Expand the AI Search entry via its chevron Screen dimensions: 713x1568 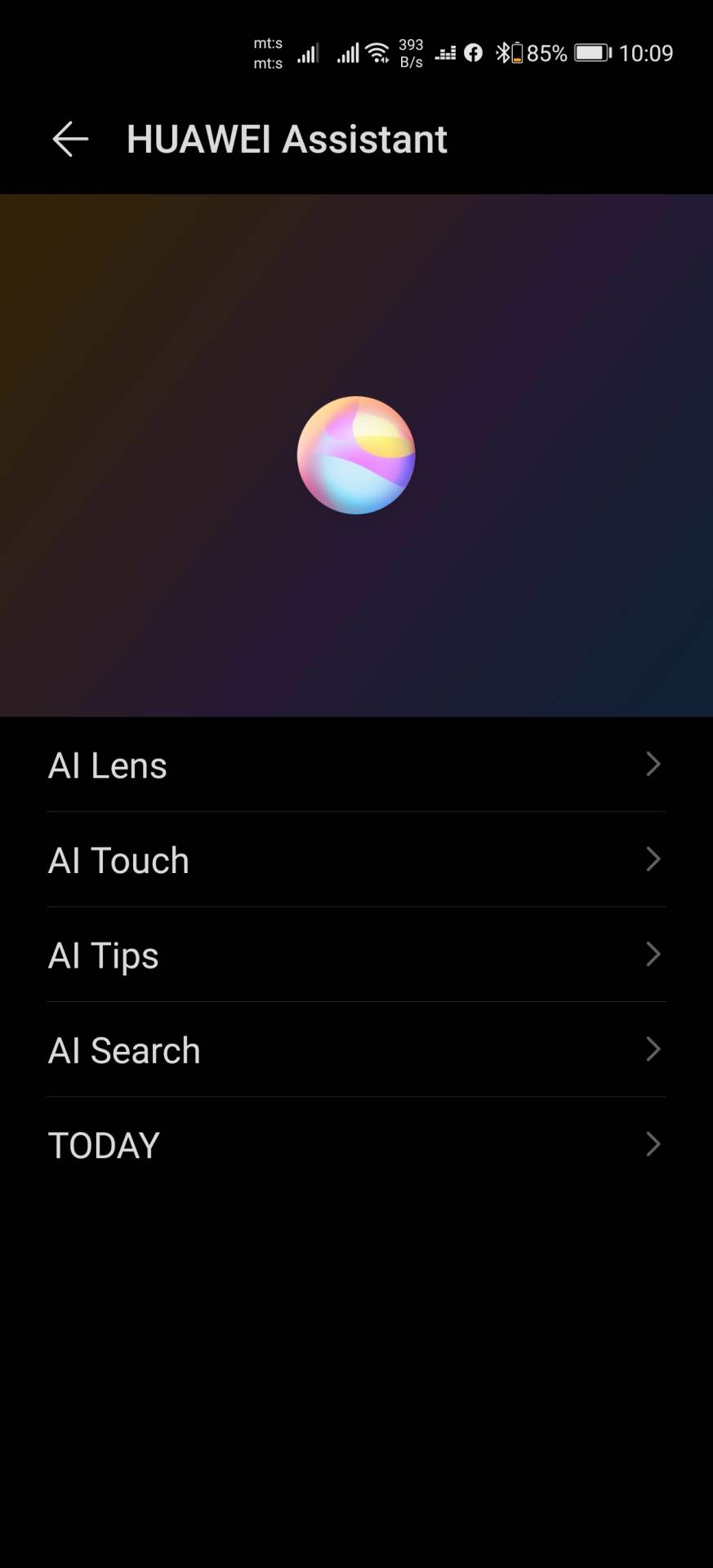click(653, 1049)
